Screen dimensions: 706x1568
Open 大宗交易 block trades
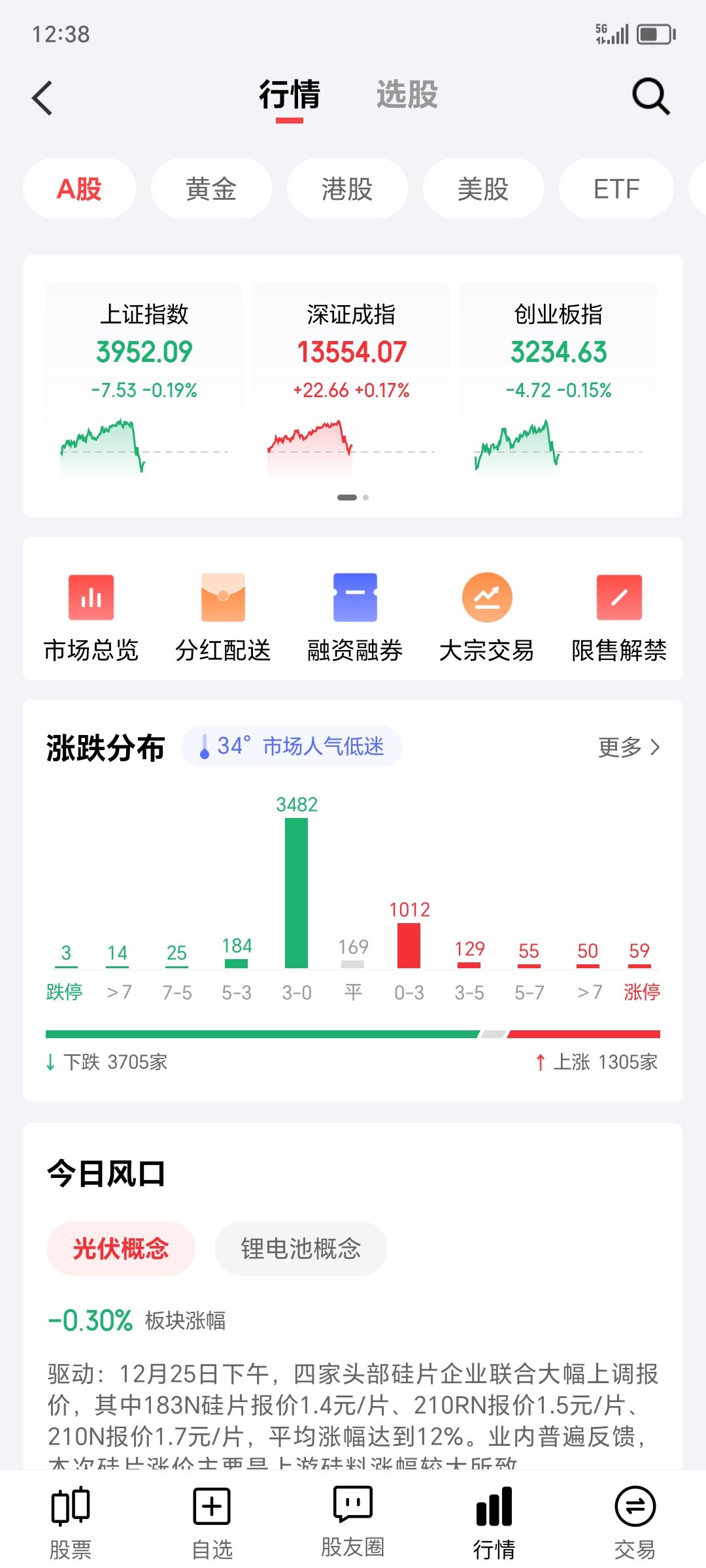487,617
